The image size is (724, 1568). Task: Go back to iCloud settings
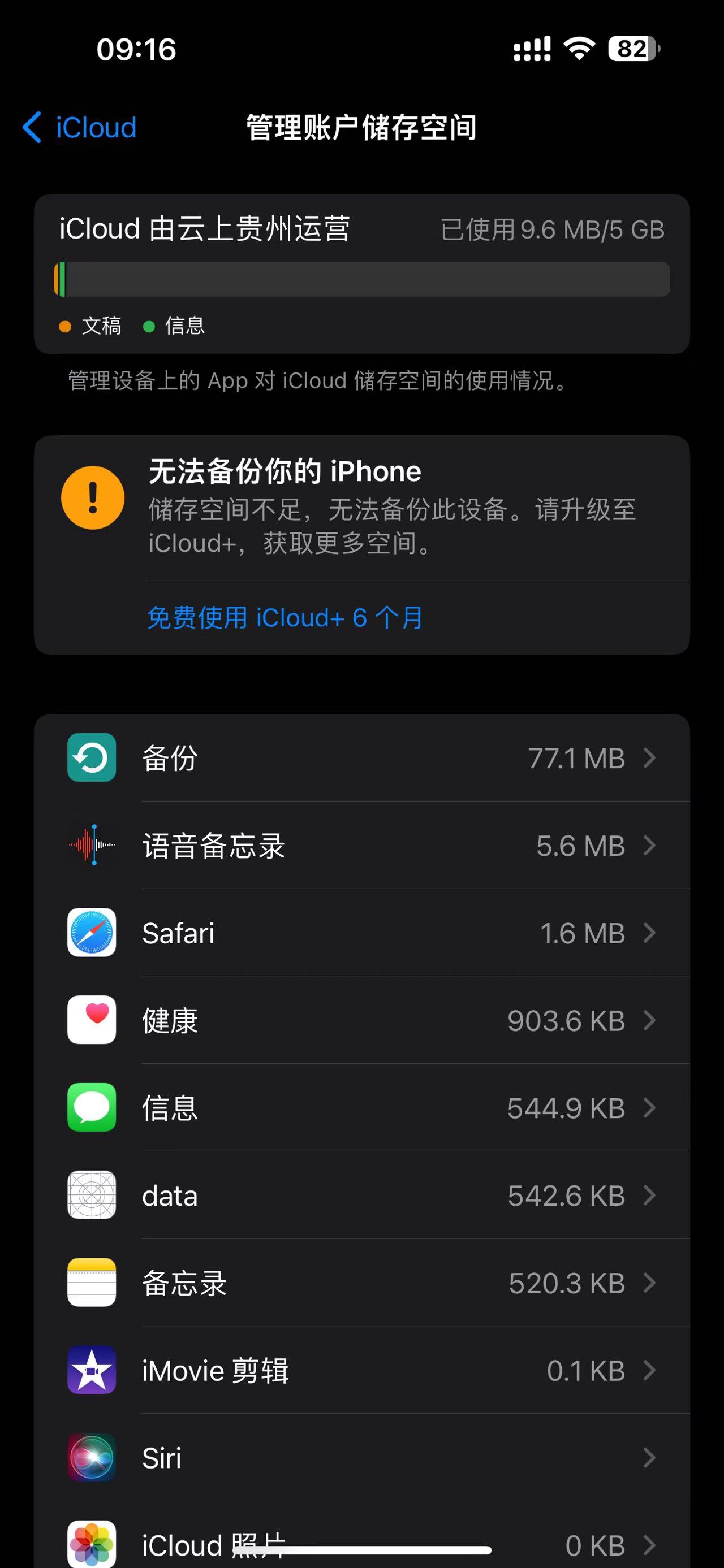click(79, 128)
